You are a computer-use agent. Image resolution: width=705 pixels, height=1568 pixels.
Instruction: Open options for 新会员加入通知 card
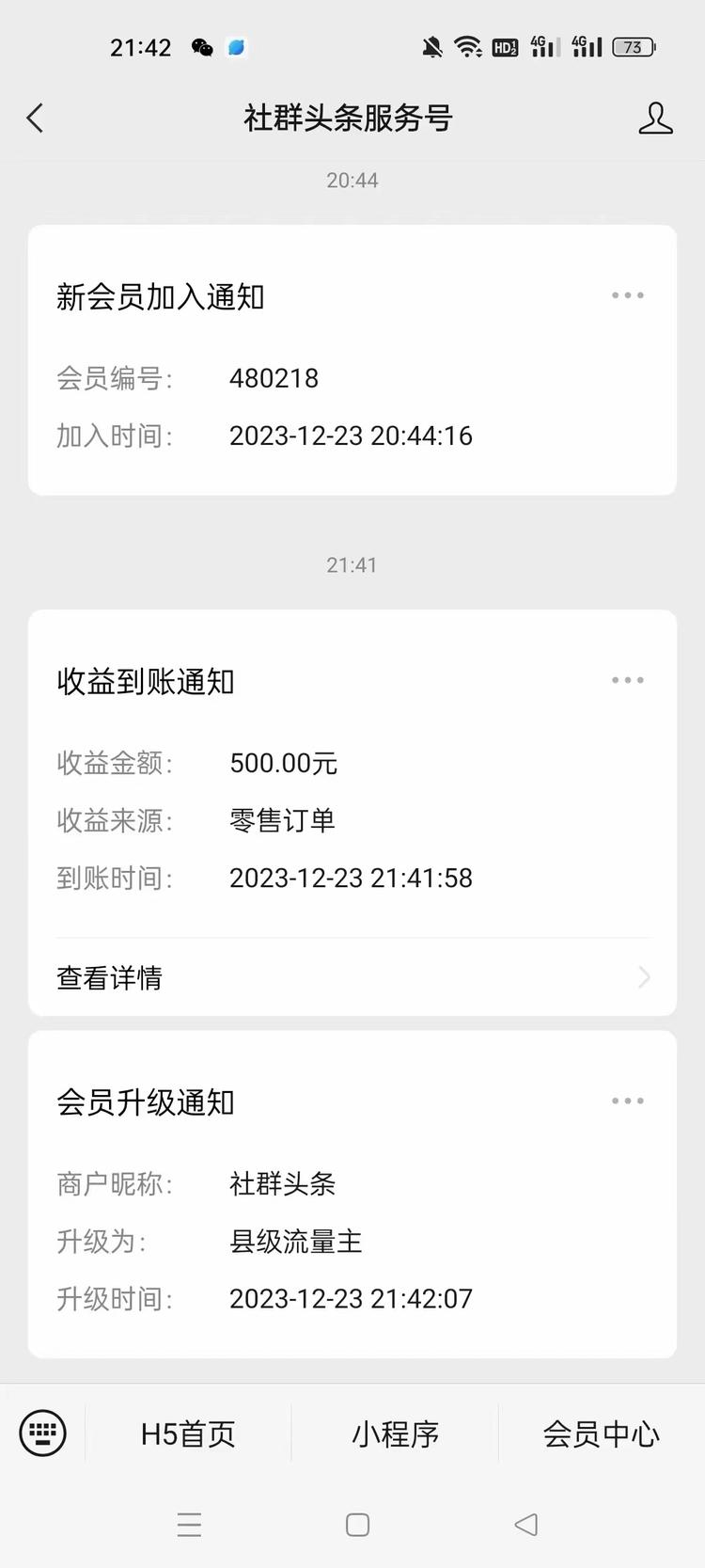[x=627, y=295]
